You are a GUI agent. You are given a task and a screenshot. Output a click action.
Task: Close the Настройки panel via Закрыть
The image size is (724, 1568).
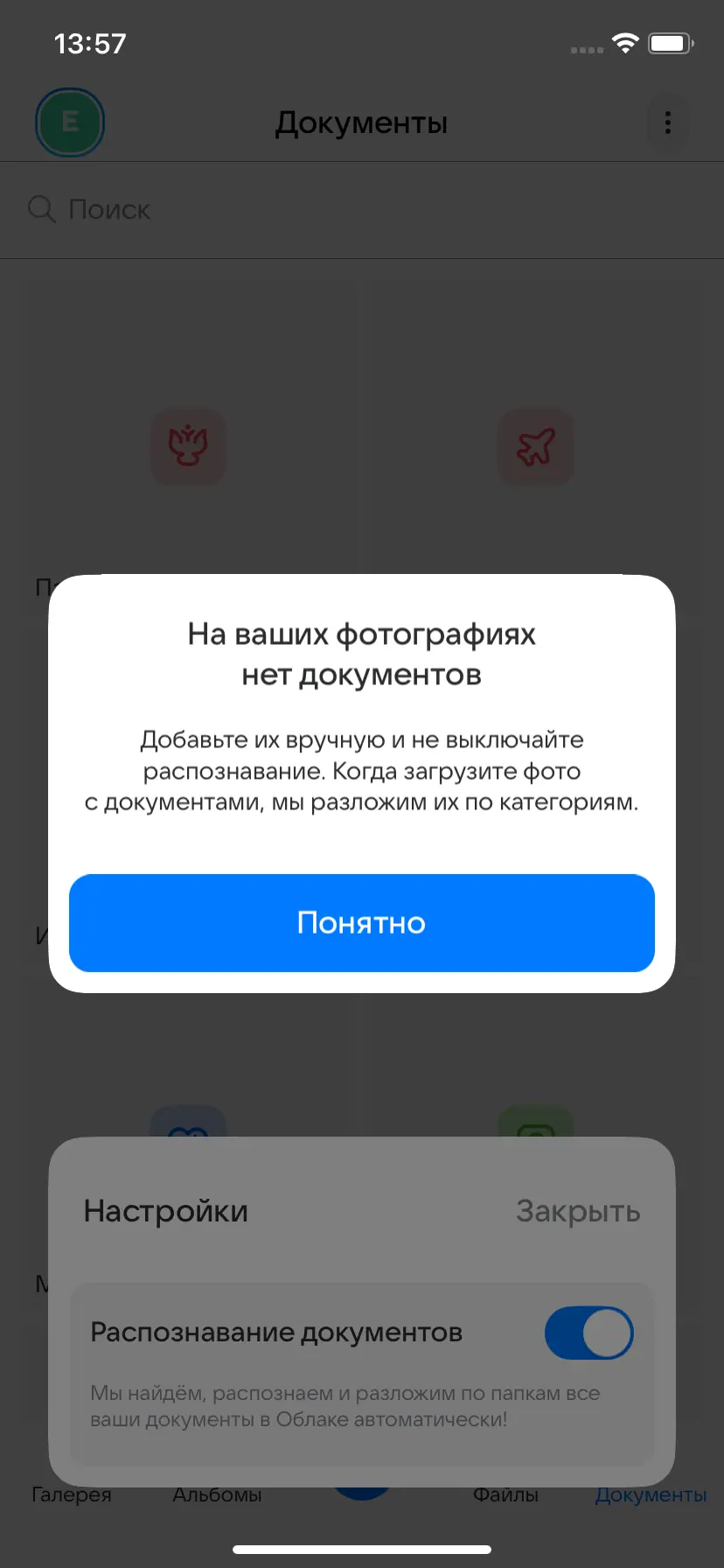point(577,1211)
